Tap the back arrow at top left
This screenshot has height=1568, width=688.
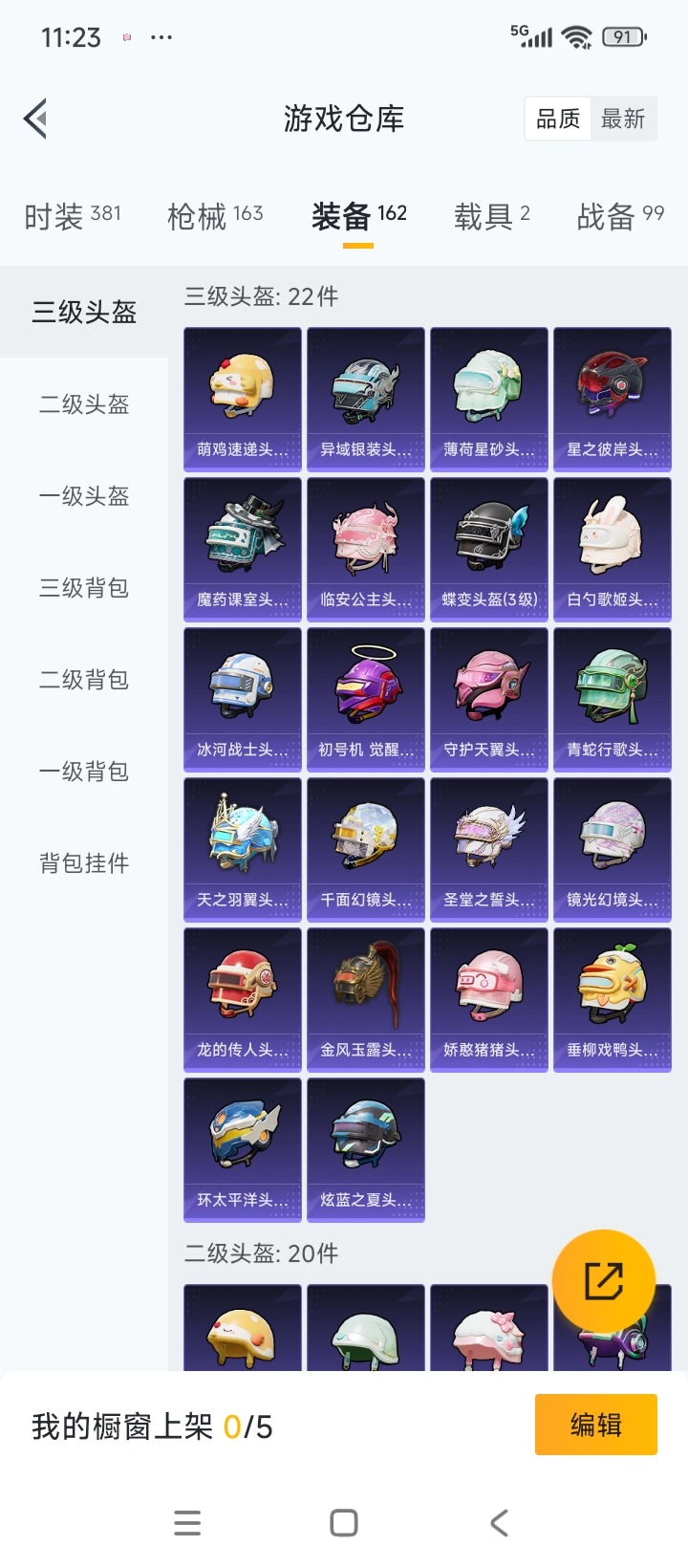tap(34, 118)
